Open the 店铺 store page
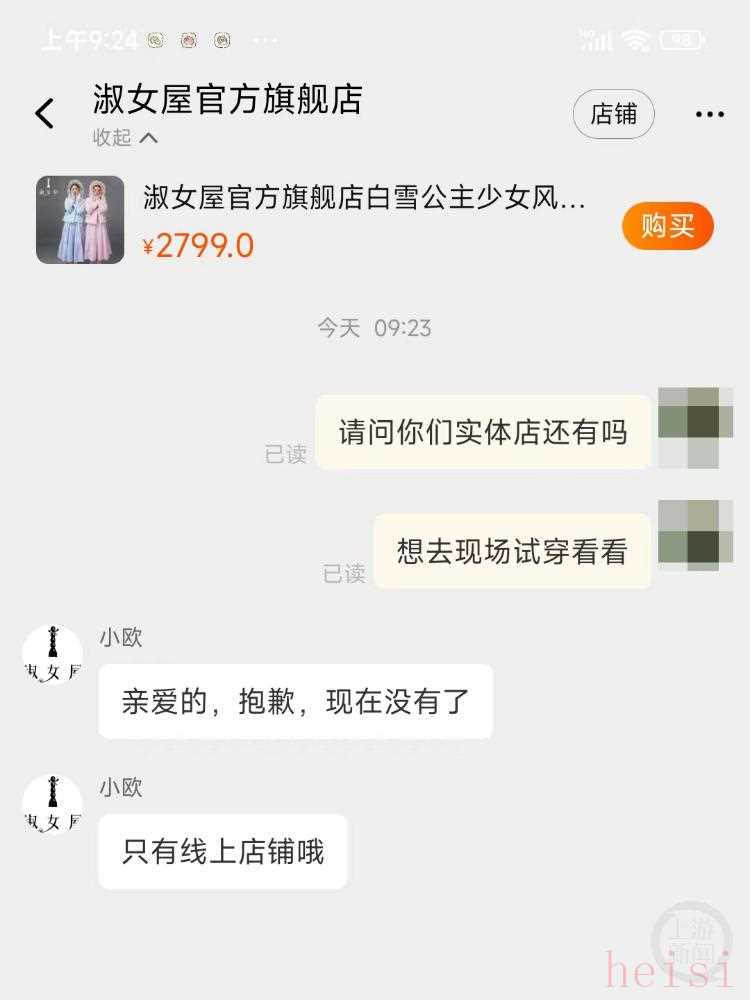The image size is (750, 1000). click(613, 114)
